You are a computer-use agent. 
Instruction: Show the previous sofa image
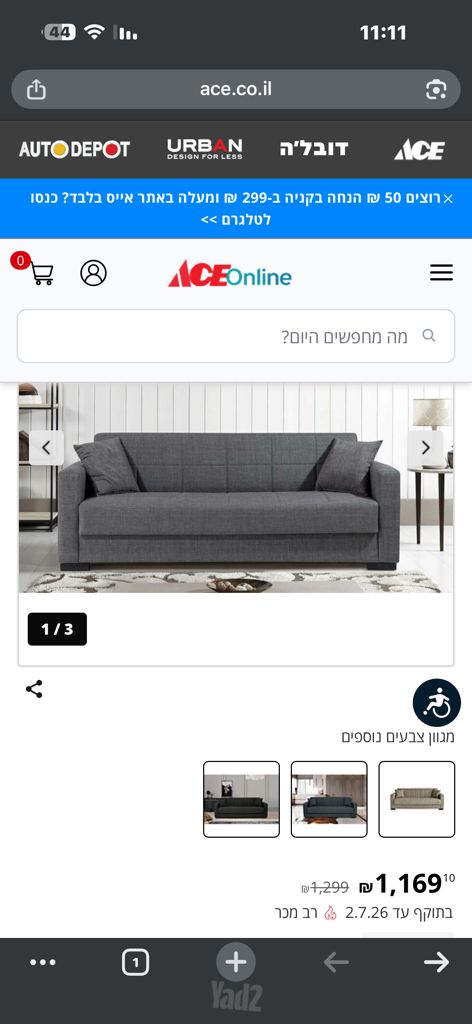[x=46, y=448]
